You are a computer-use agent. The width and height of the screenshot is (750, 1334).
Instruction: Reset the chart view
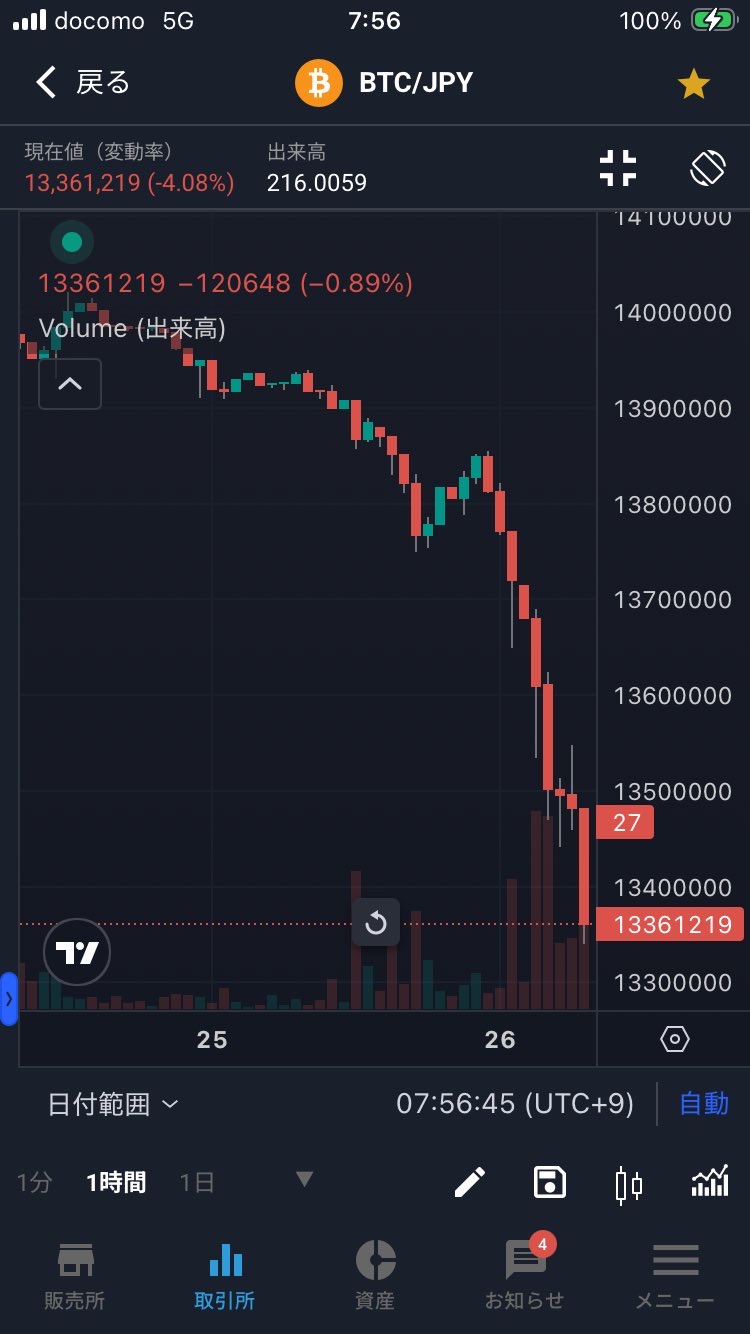(376, 922)
